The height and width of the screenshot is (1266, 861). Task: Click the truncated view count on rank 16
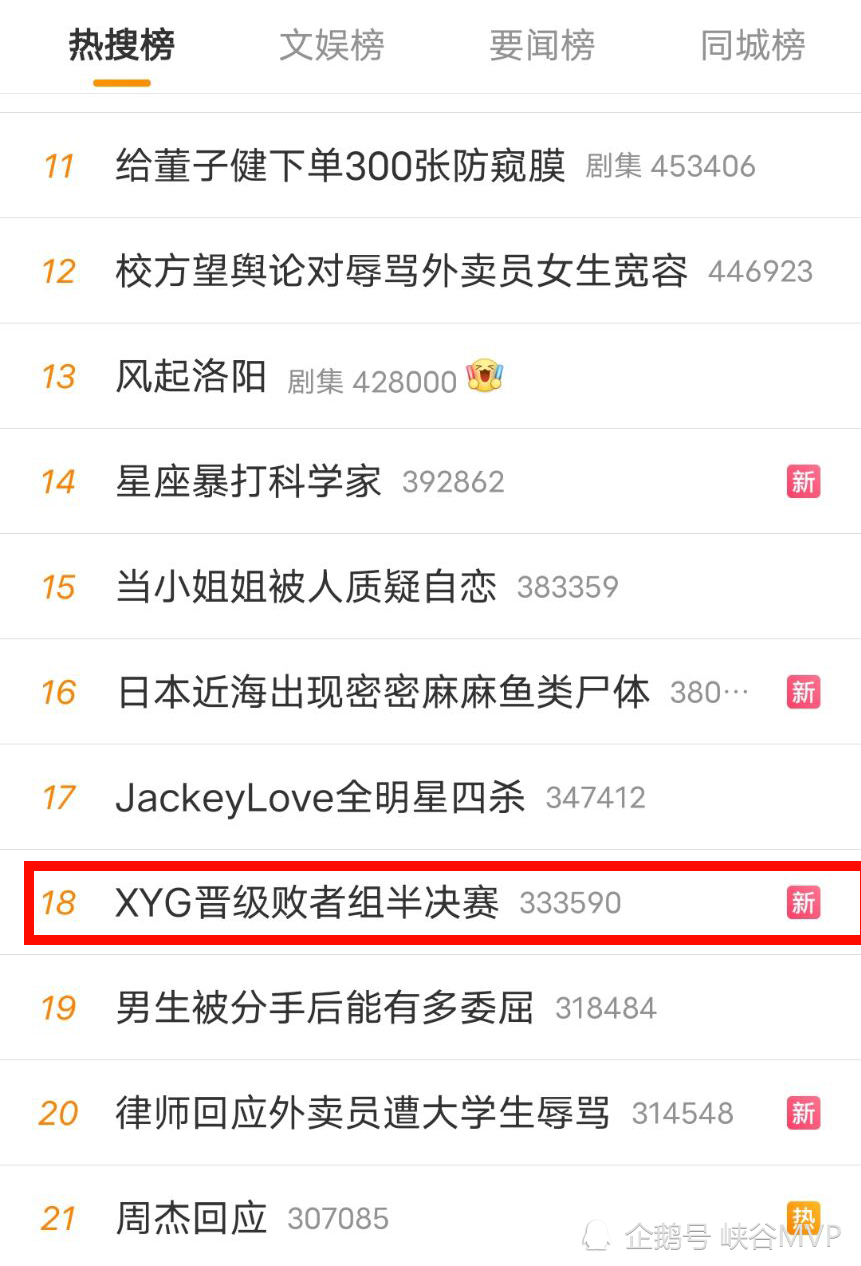tap(707, 691)
